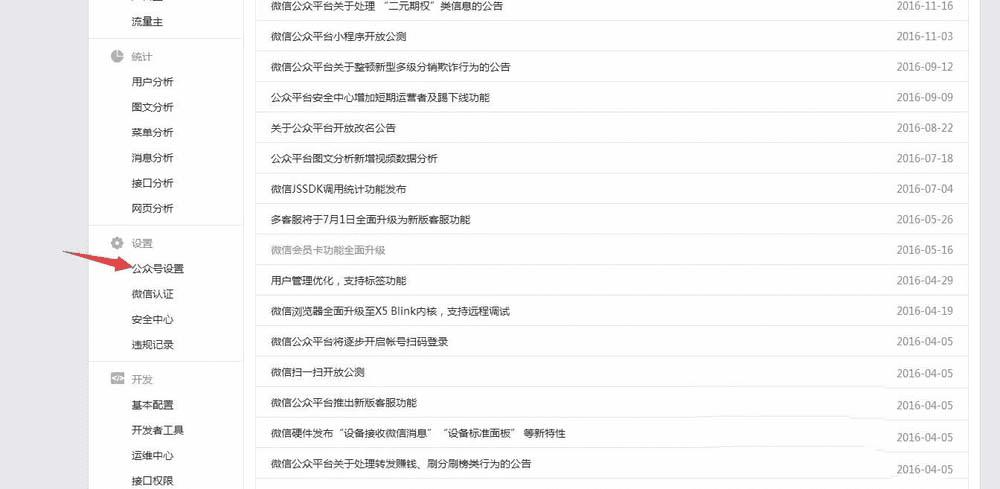
Task: Open the 微信JSSDK调用统计功能发布 announcement
Action: [x=338, y=189]
